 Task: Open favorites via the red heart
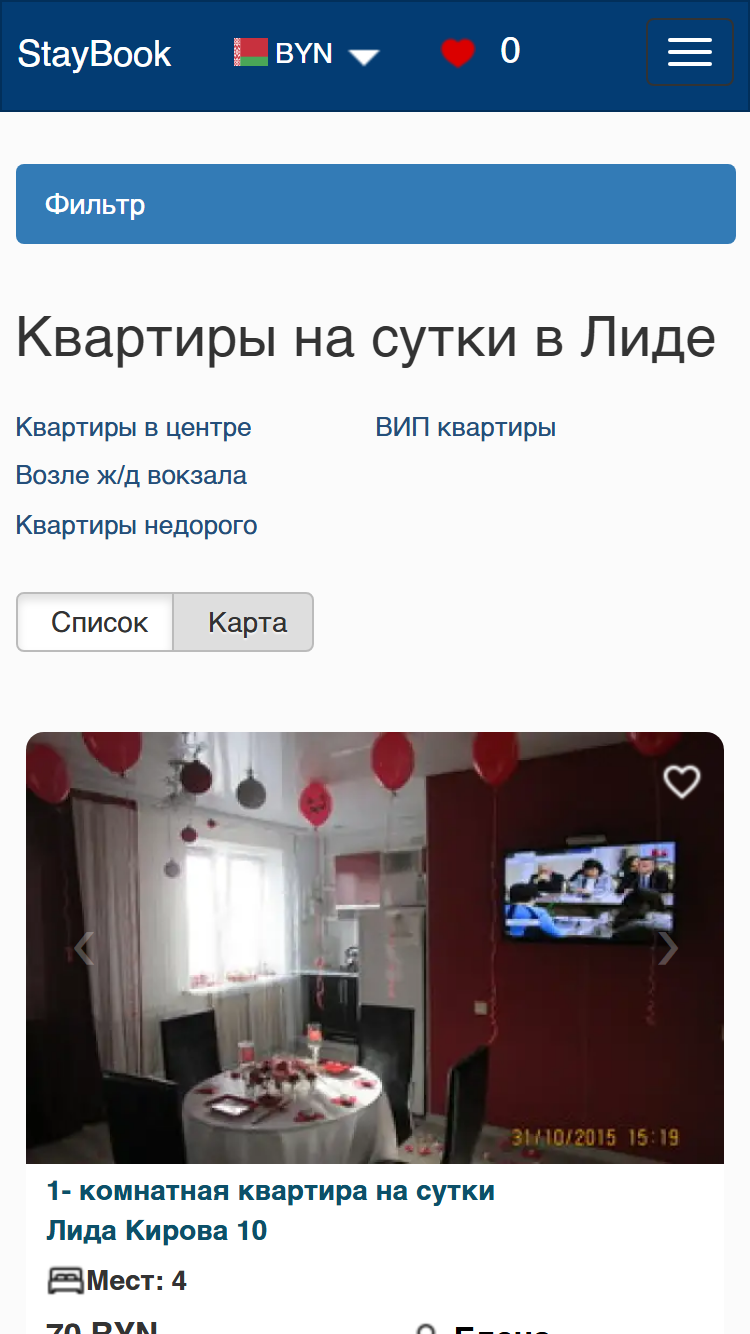coord(458,52)
